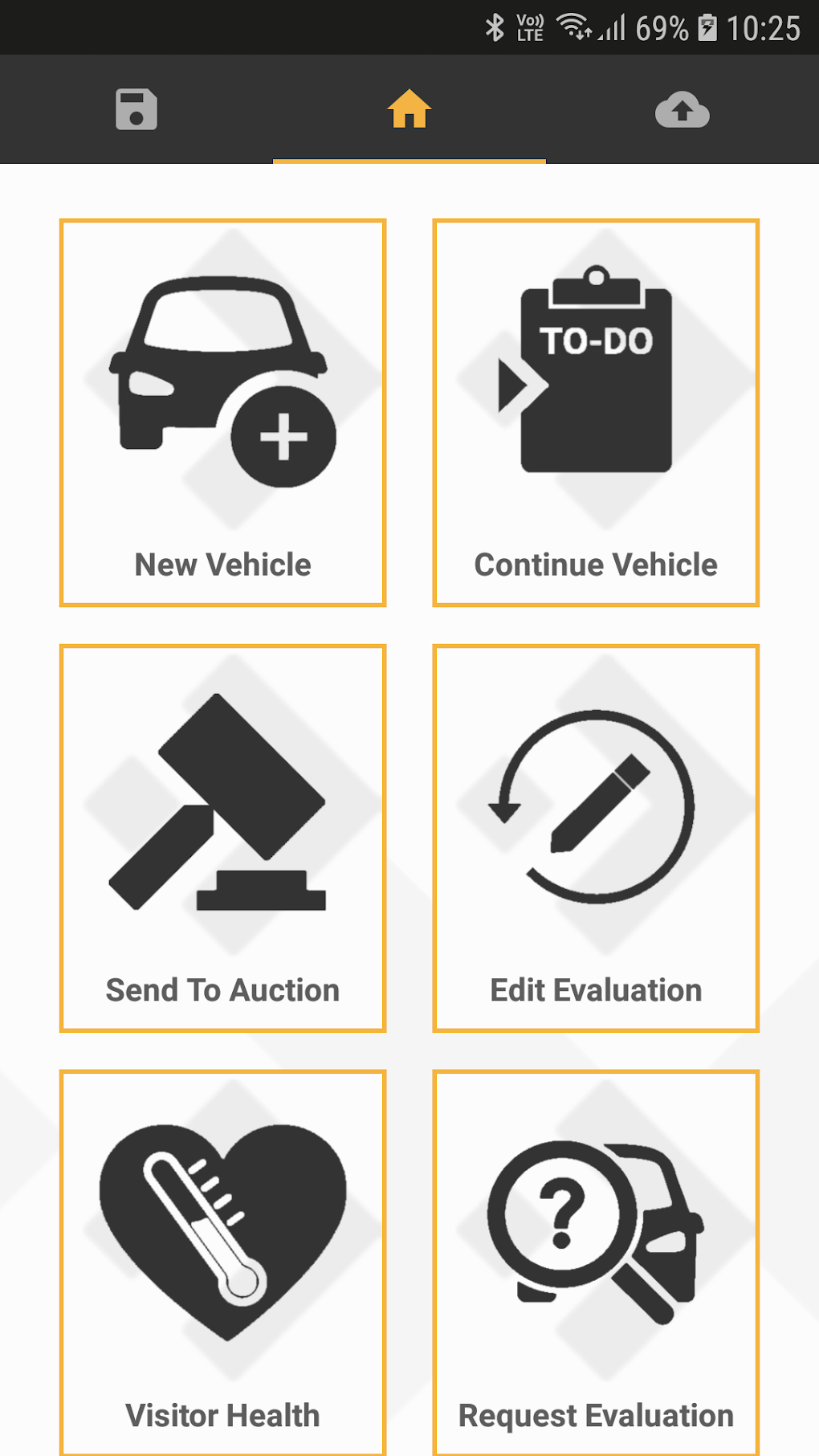Start a New Vehicle entry
819x1456 pixels.
pos(223,412)
